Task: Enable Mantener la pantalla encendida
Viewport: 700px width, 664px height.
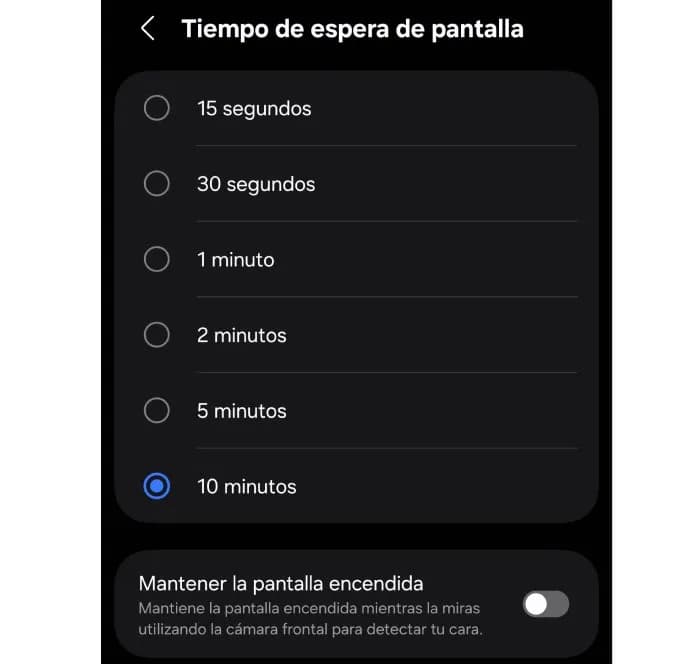Action: (546, 604)
